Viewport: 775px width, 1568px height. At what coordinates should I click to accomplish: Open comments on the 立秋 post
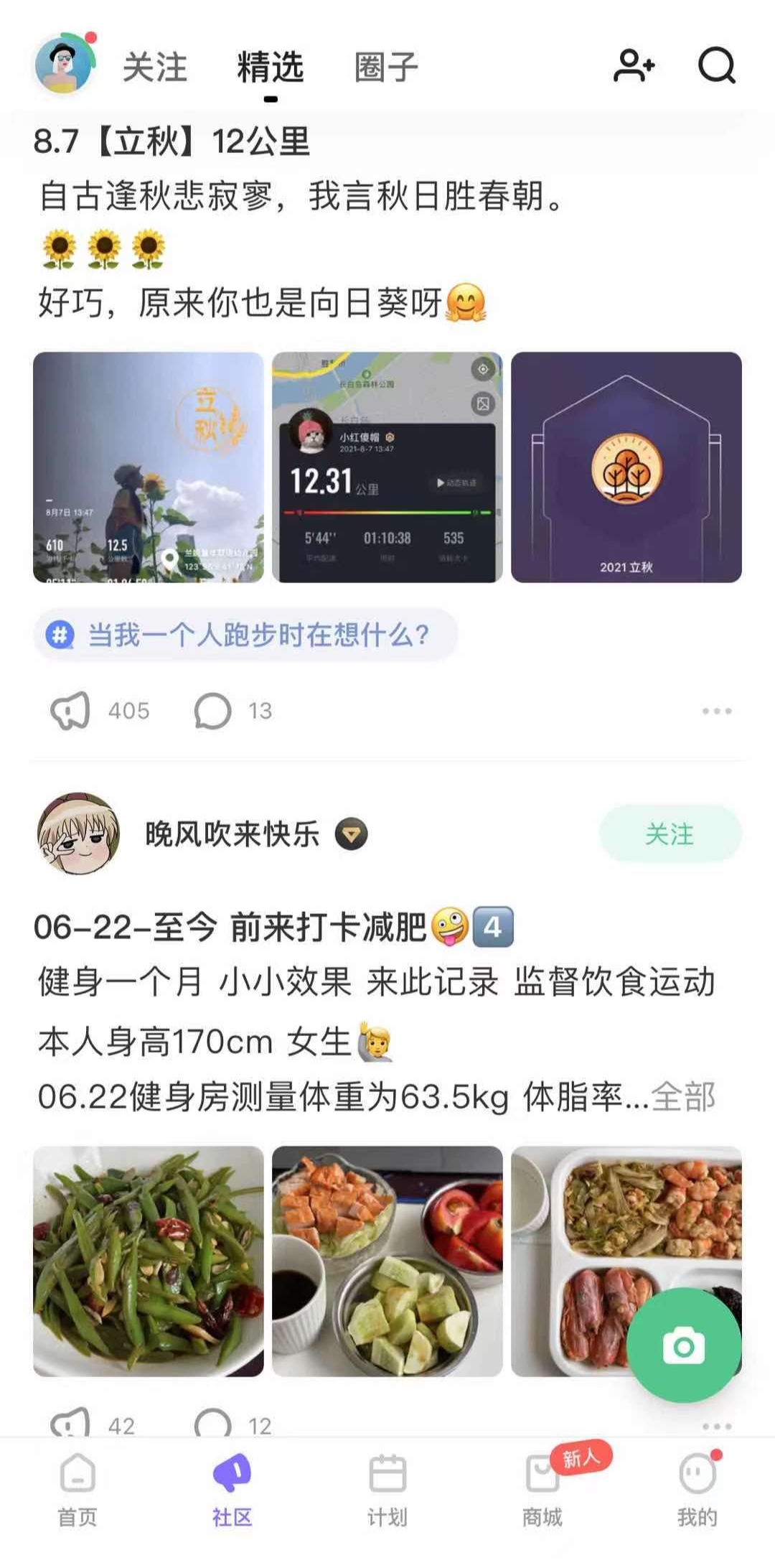213,711
